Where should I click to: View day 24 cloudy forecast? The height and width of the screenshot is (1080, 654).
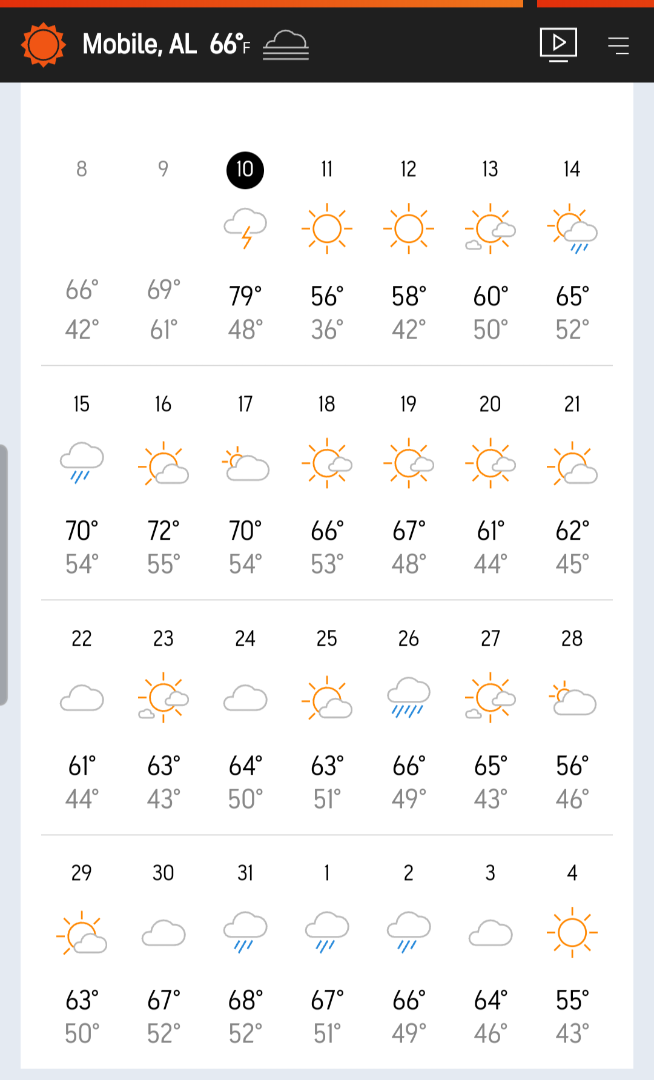point(245,718)
